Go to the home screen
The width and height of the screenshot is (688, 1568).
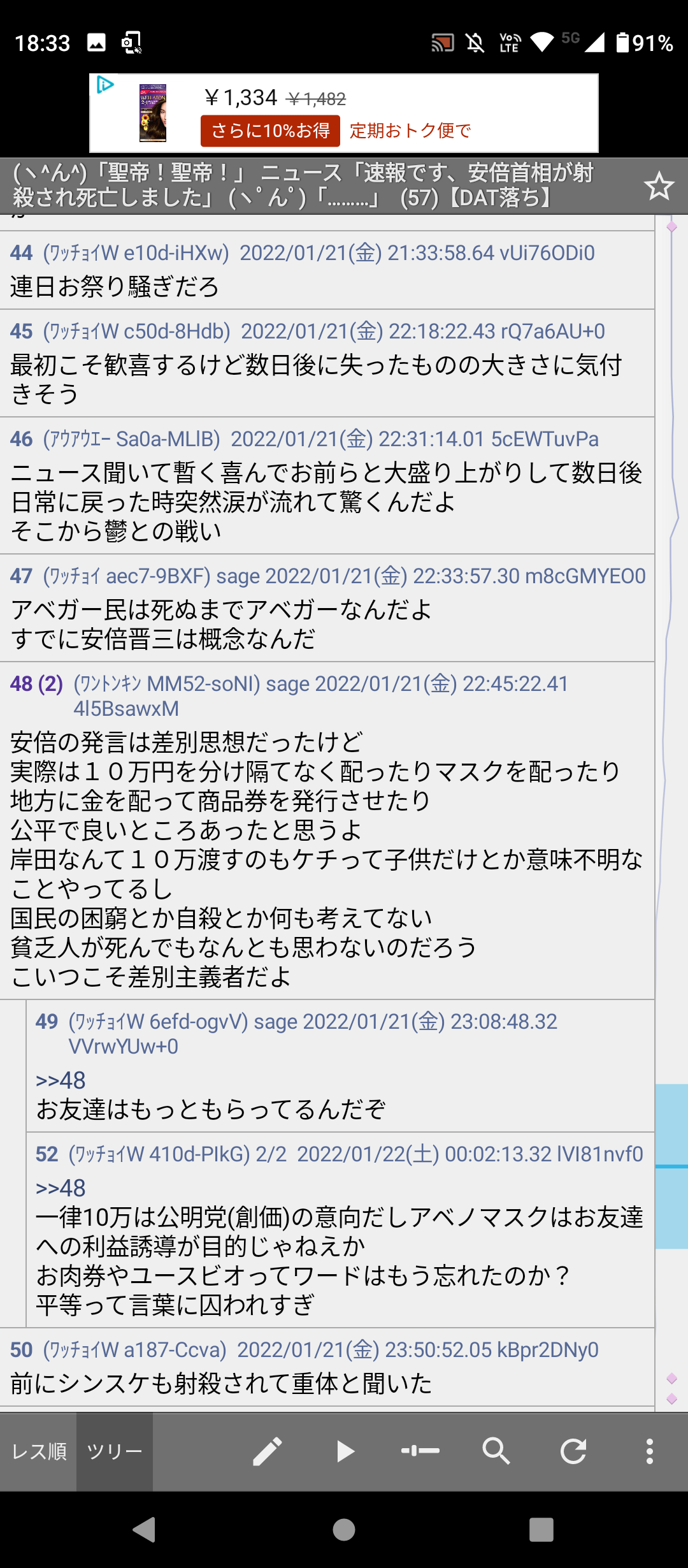click(344, 1529)
